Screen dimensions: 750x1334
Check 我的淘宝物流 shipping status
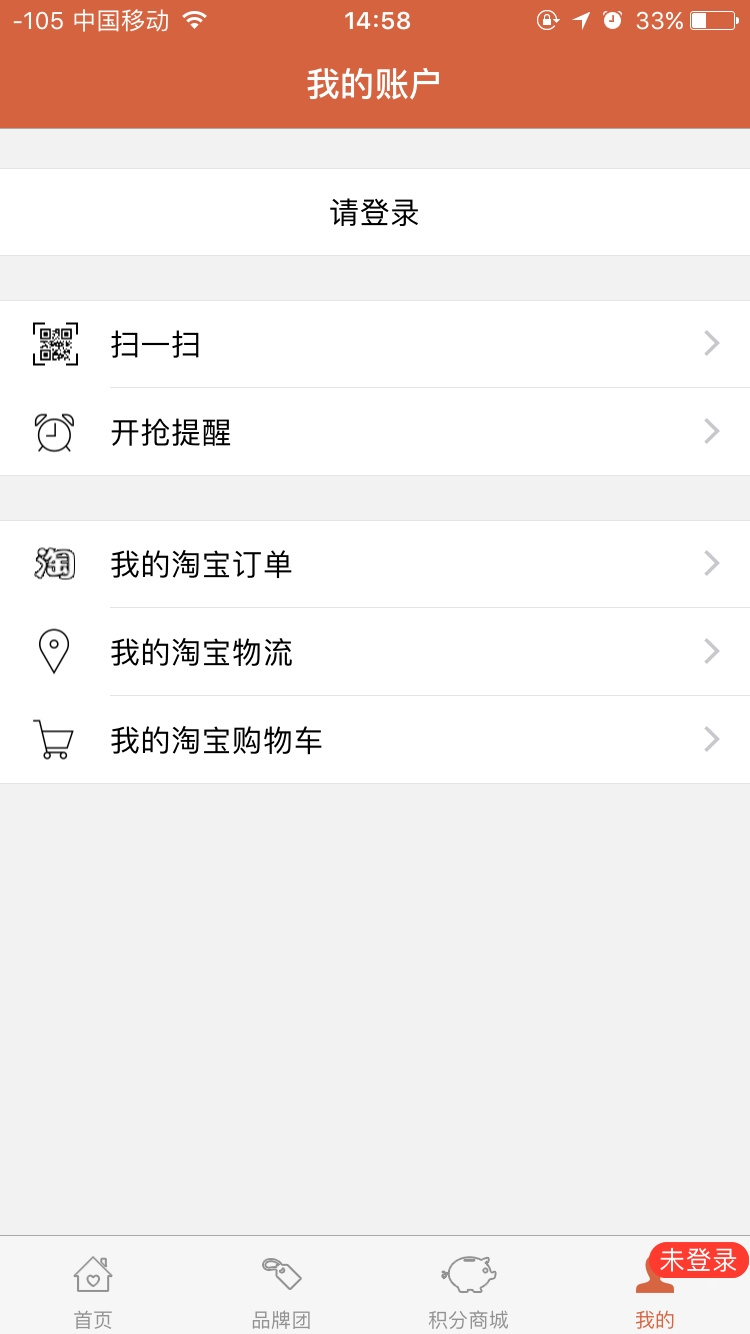pyautogui.click(x=375, y=652)
